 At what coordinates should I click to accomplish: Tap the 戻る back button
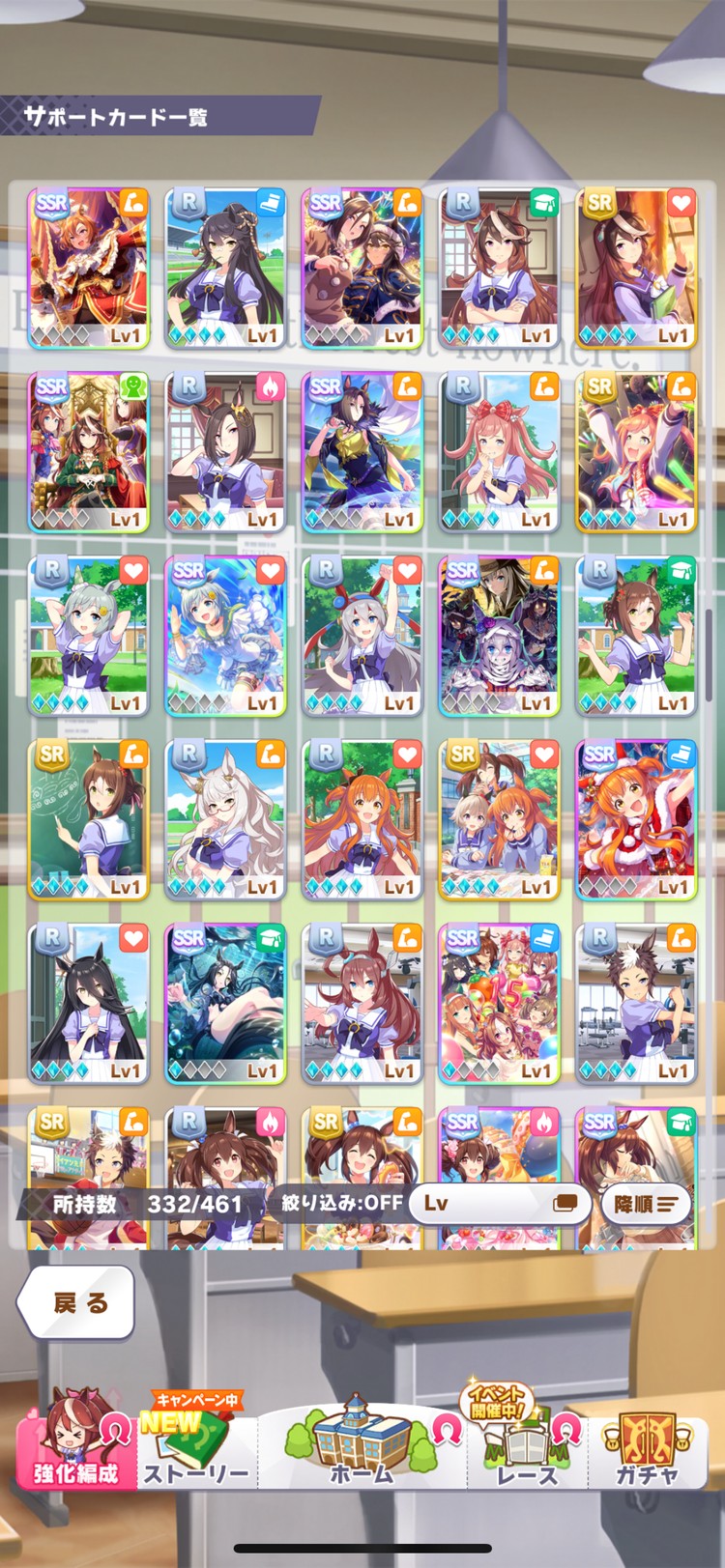[76, 1302]
